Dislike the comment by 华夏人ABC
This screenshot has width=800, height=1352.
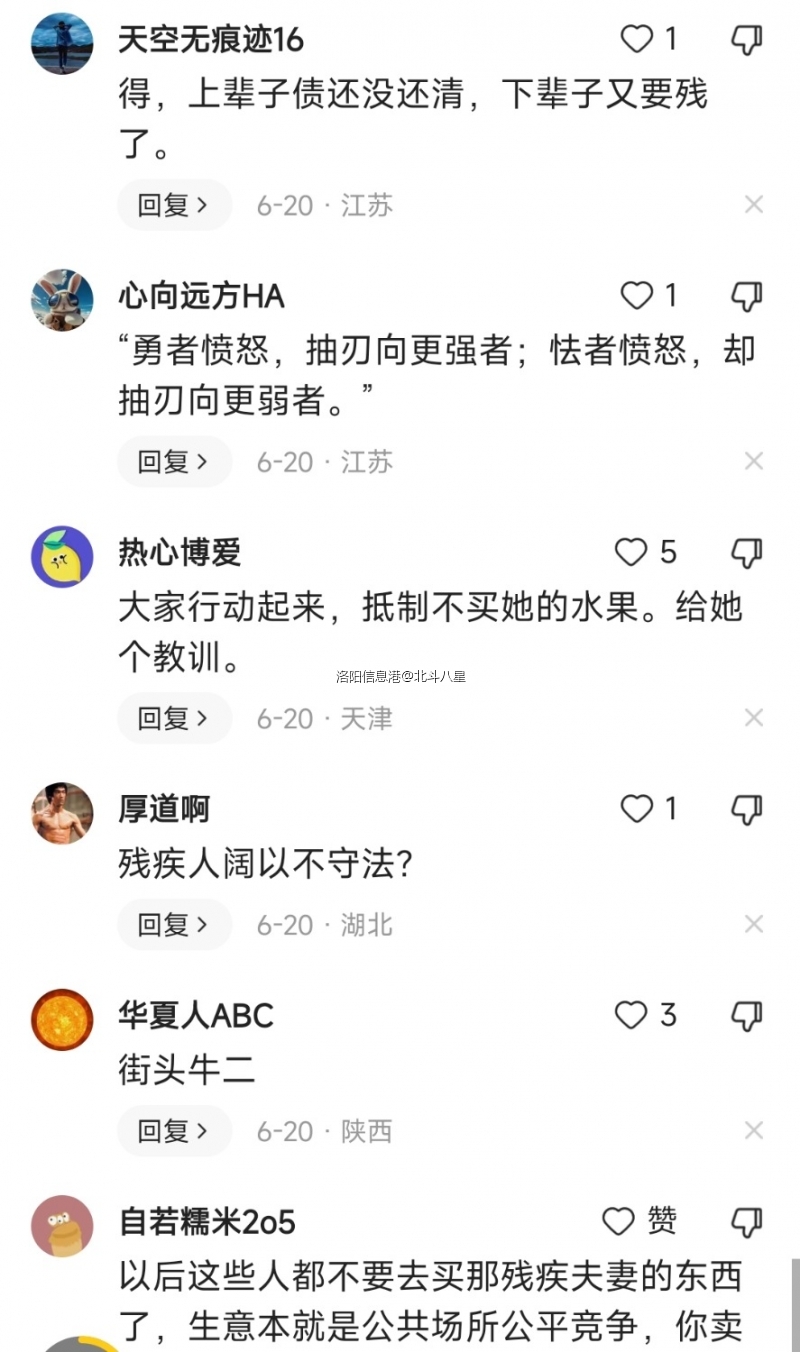coord(747,1015)
